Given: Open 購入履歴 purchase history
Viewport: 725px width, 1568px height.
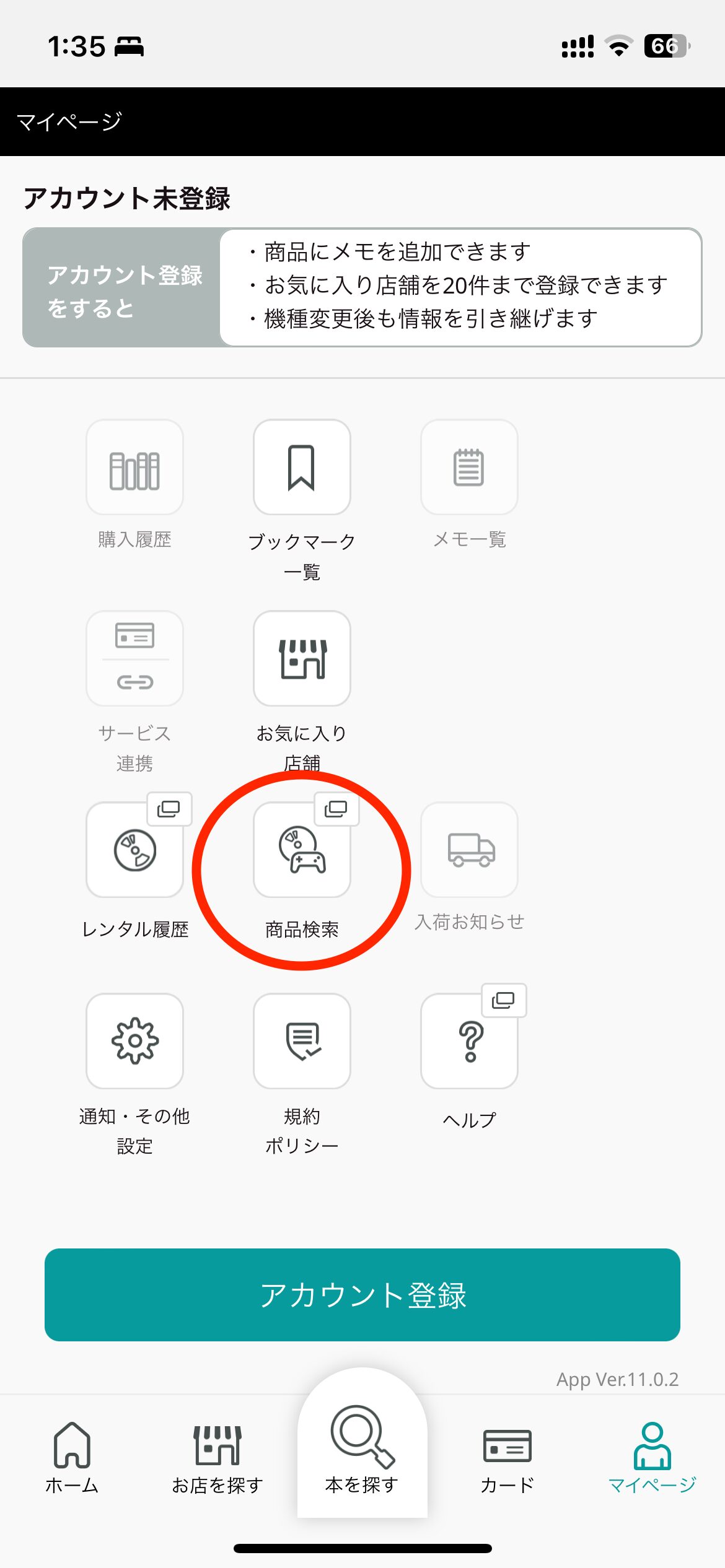Looking at the screenshot, I should tap(134, 468).
